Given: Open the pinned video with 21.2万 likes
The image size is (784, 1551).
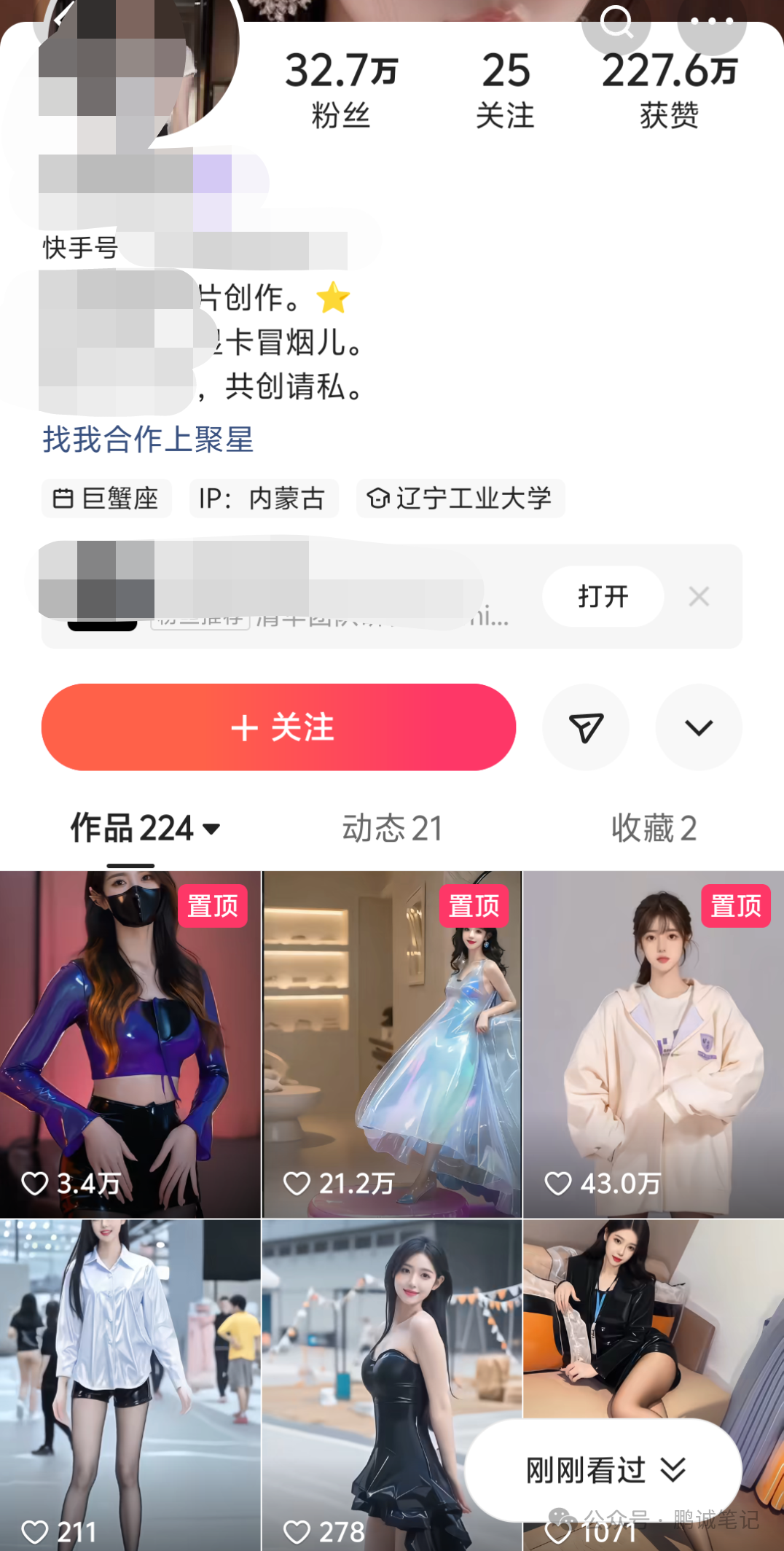Looking at the screenshot, I should pyautogui.click(x=392, y=1044).
